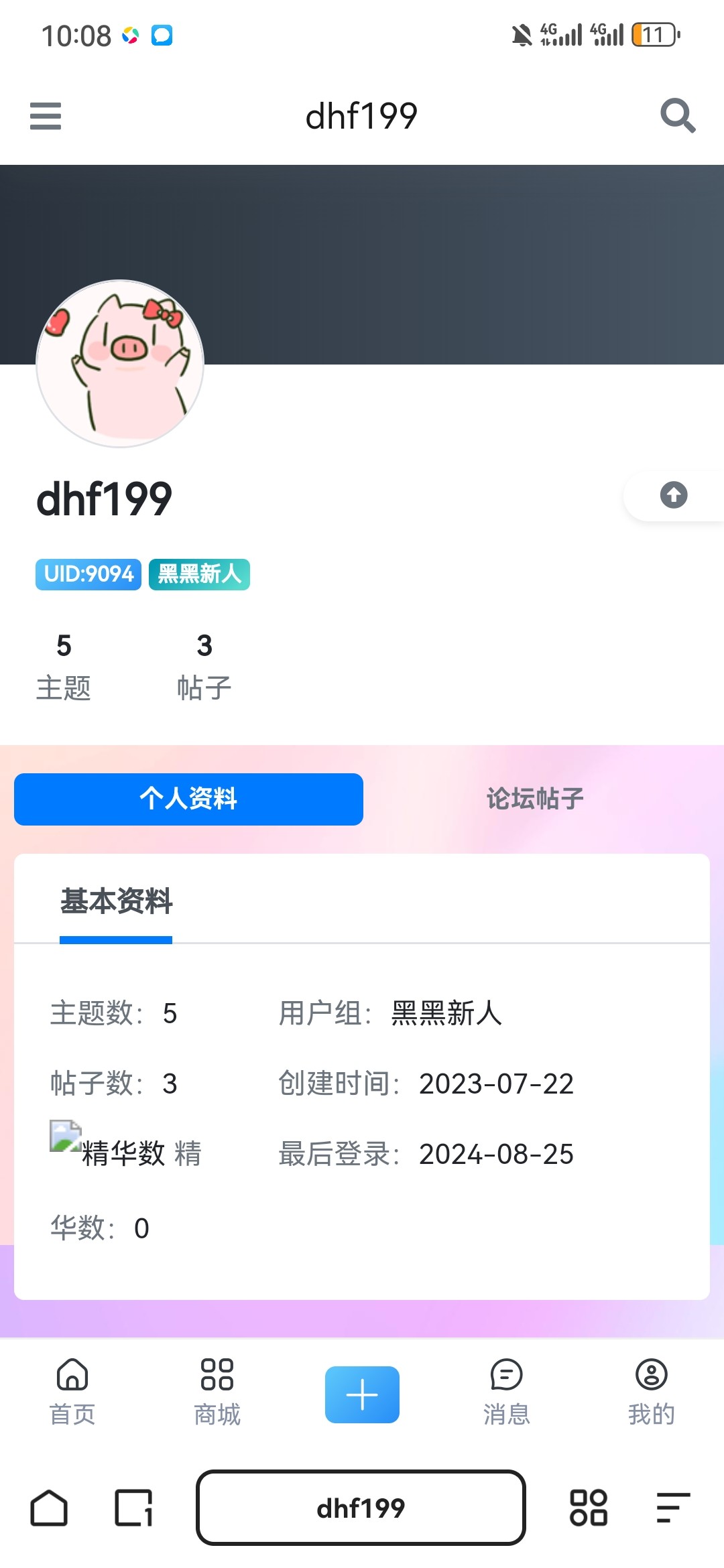This screenshot has width=724, height=1568.
Task: Open the 商城 mall section
Action: point(217,1392)
